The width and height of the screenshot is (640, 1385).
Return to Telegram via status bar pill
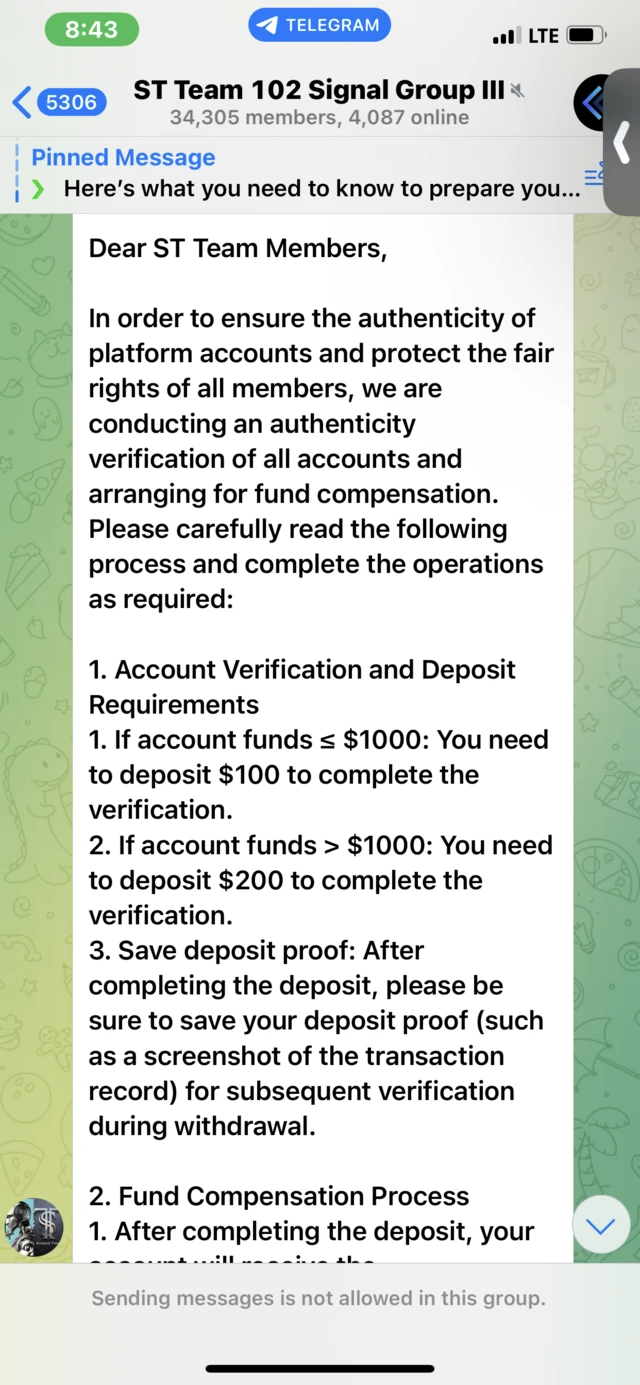pos(320,26)
